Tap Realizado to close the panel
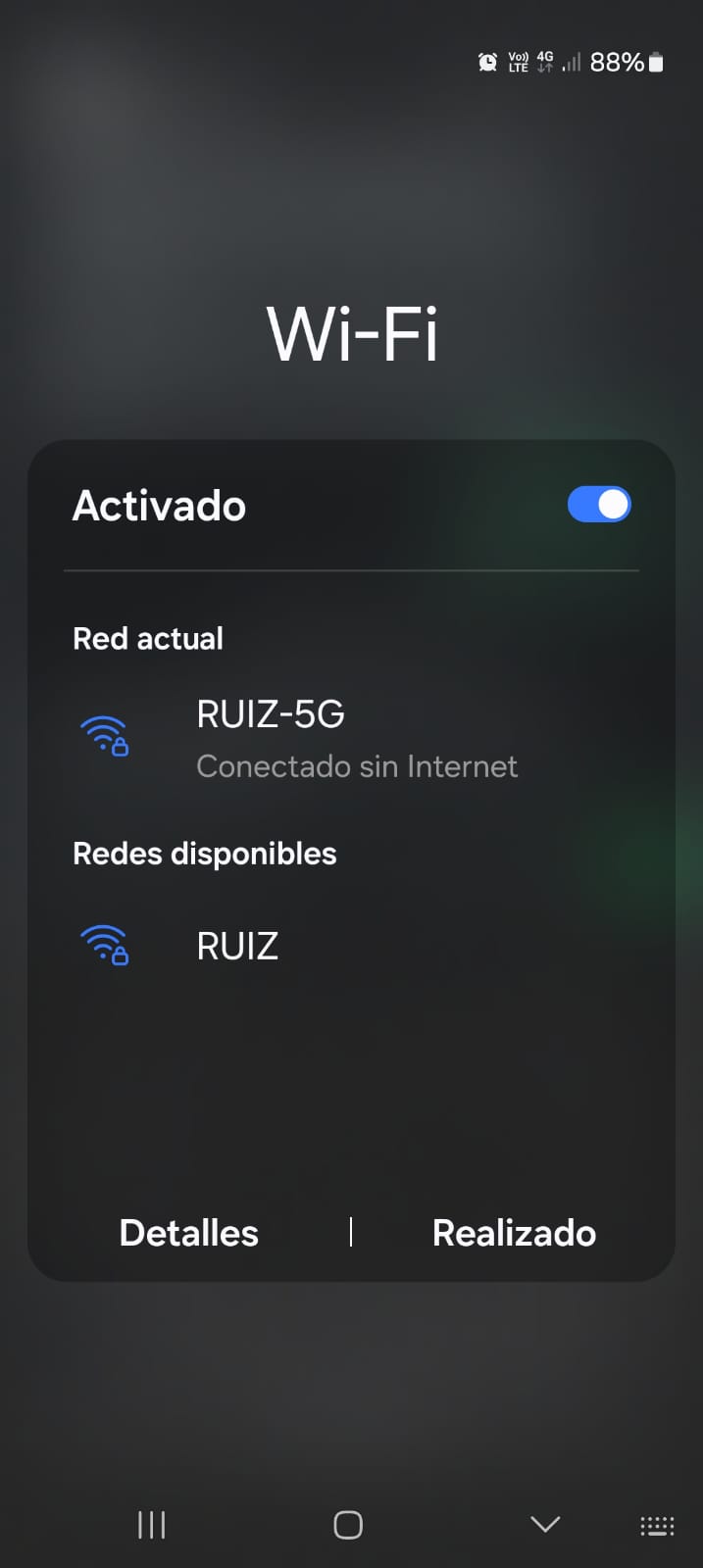The image size is (703, 1568). point(514,1233)
